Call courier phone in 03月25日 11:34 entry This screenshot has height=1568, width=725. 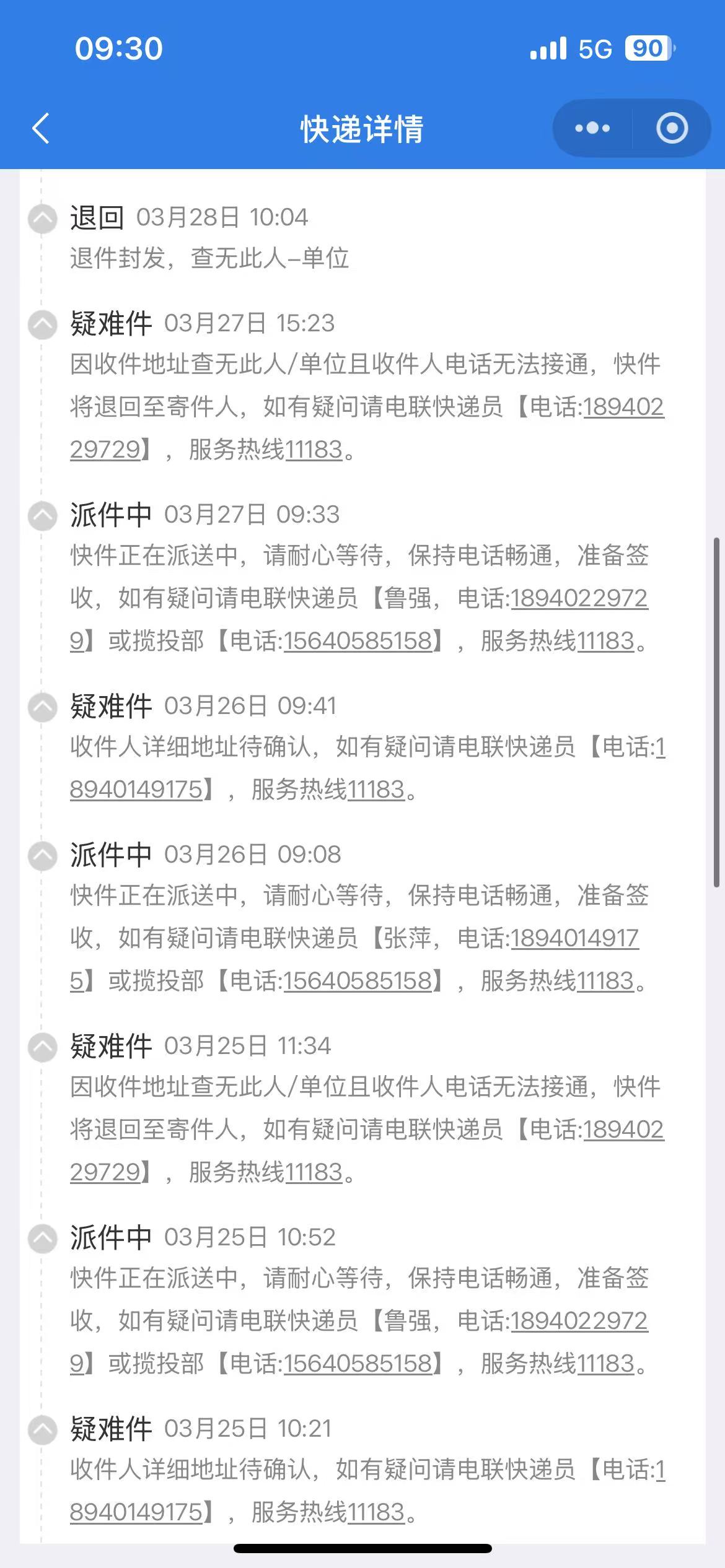[622, 1130]
